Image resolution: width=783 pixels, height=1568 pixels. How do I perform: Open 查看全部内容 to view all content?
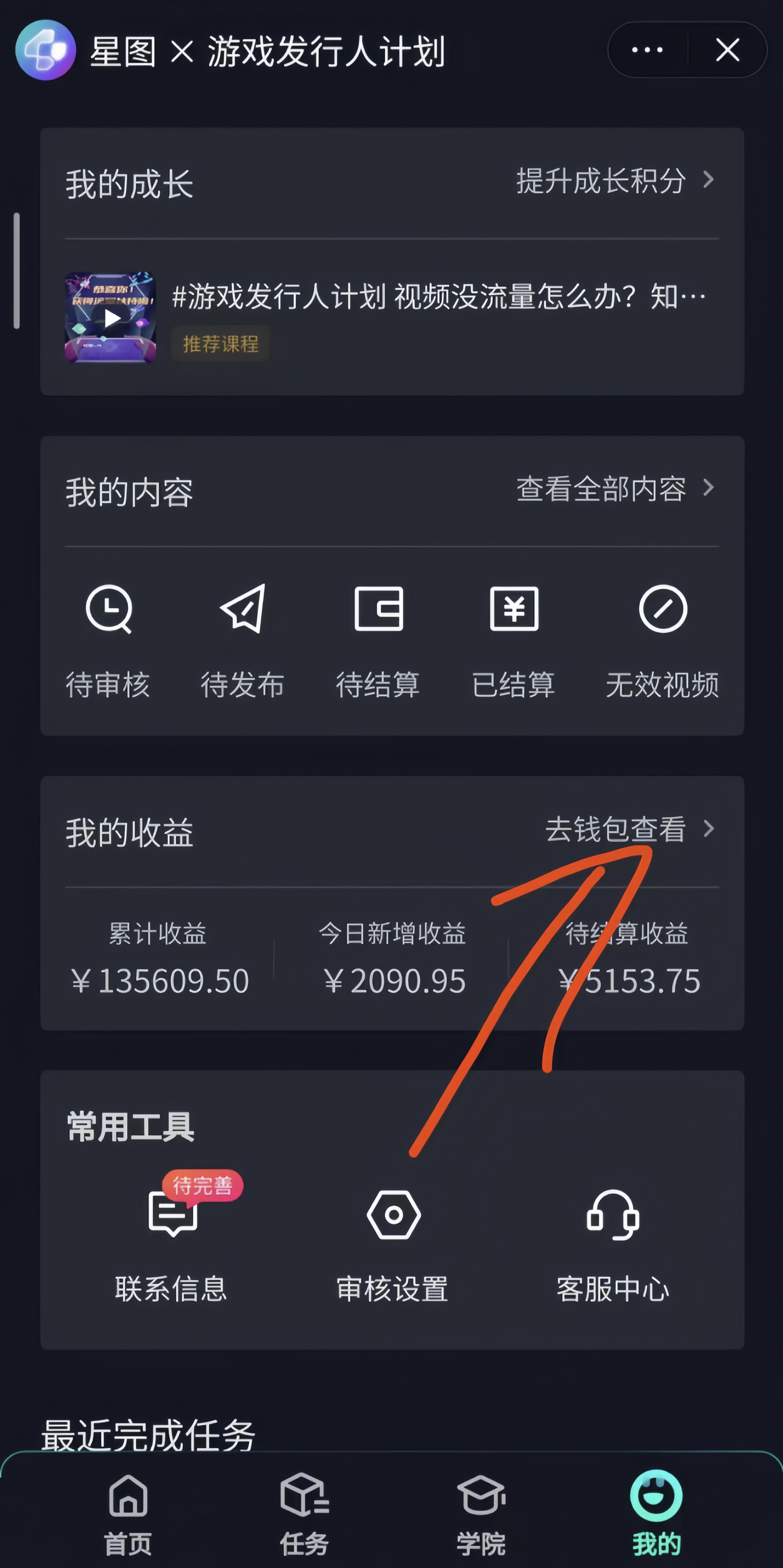[x=614, y=489]
